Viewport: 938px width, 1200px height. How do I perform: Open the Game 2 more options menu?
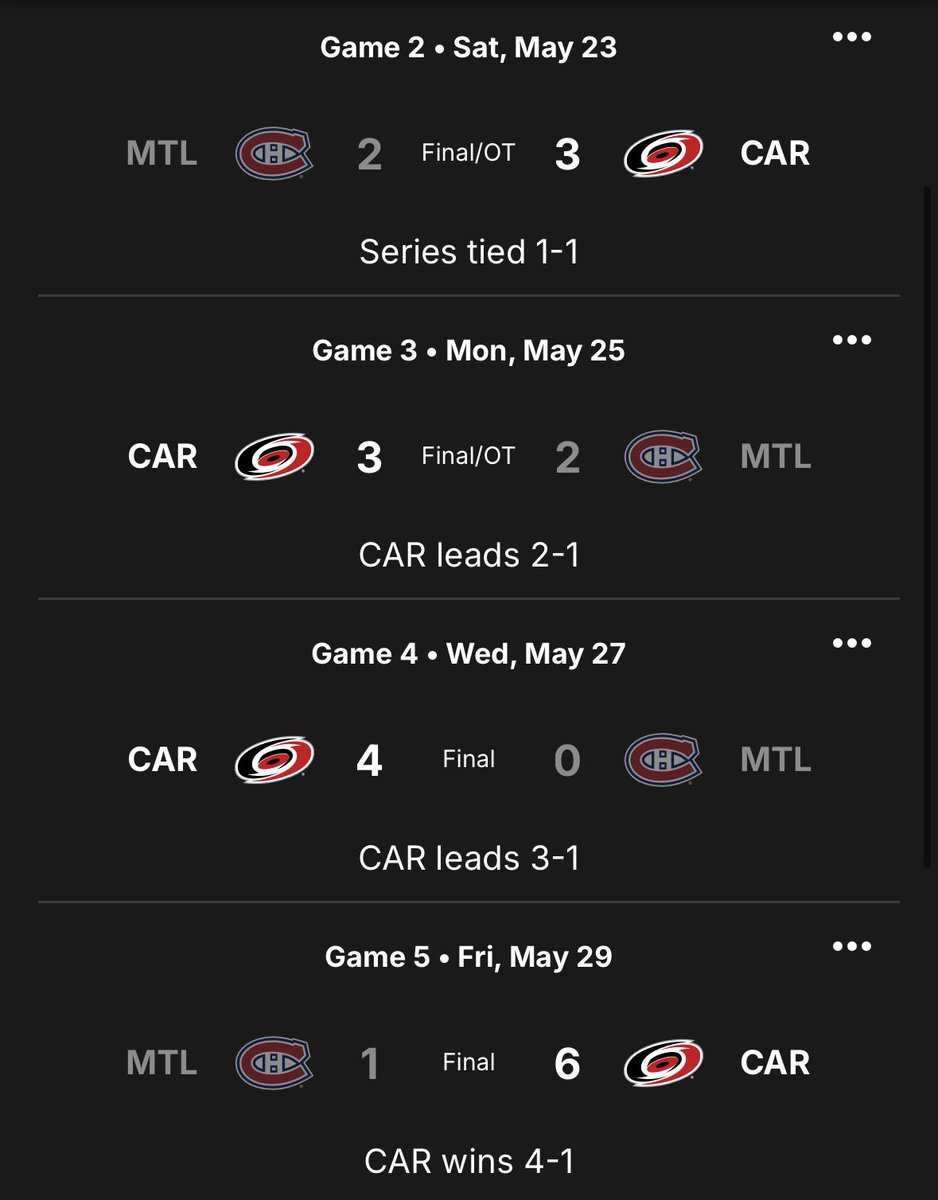851,37
